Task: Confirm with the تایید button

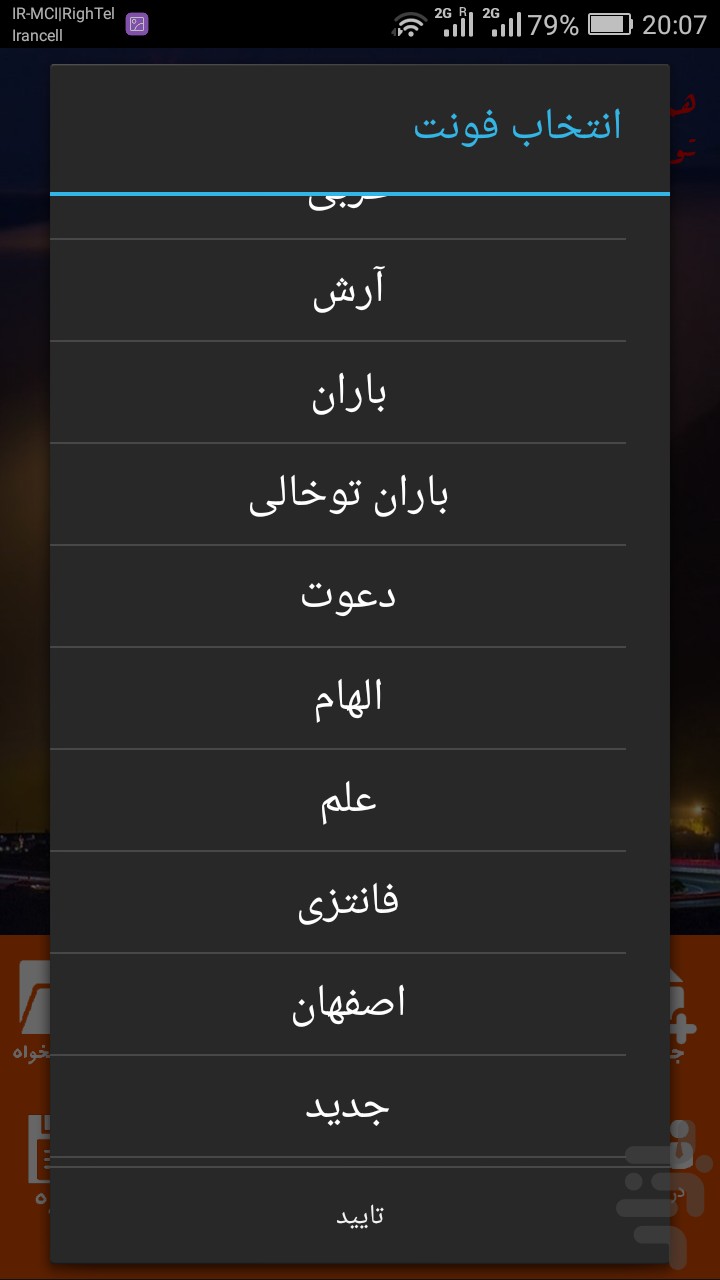Action: [x=360, y=1216]
